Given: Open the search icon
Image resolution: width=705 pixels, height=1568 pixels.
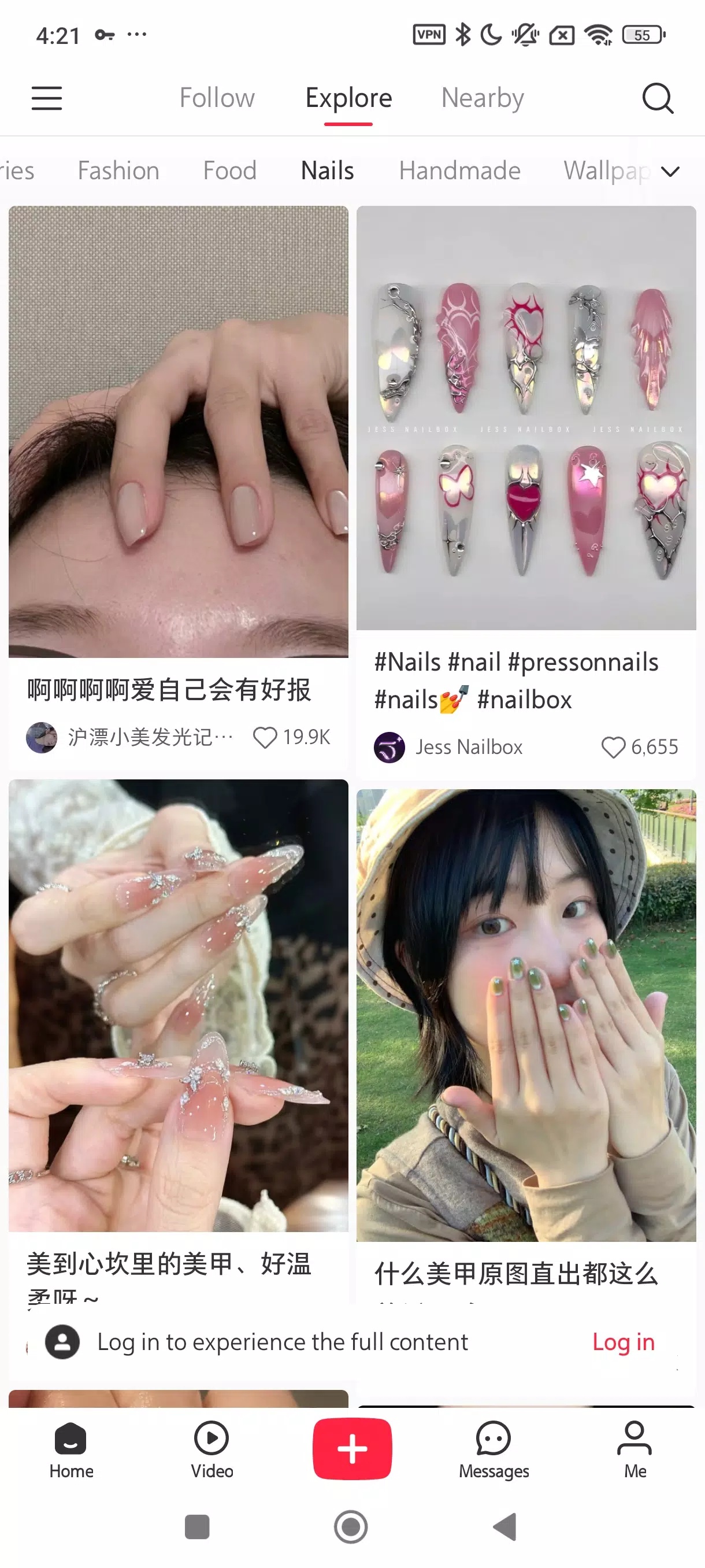Looking at the screenshot, I should tap(658, 98).
